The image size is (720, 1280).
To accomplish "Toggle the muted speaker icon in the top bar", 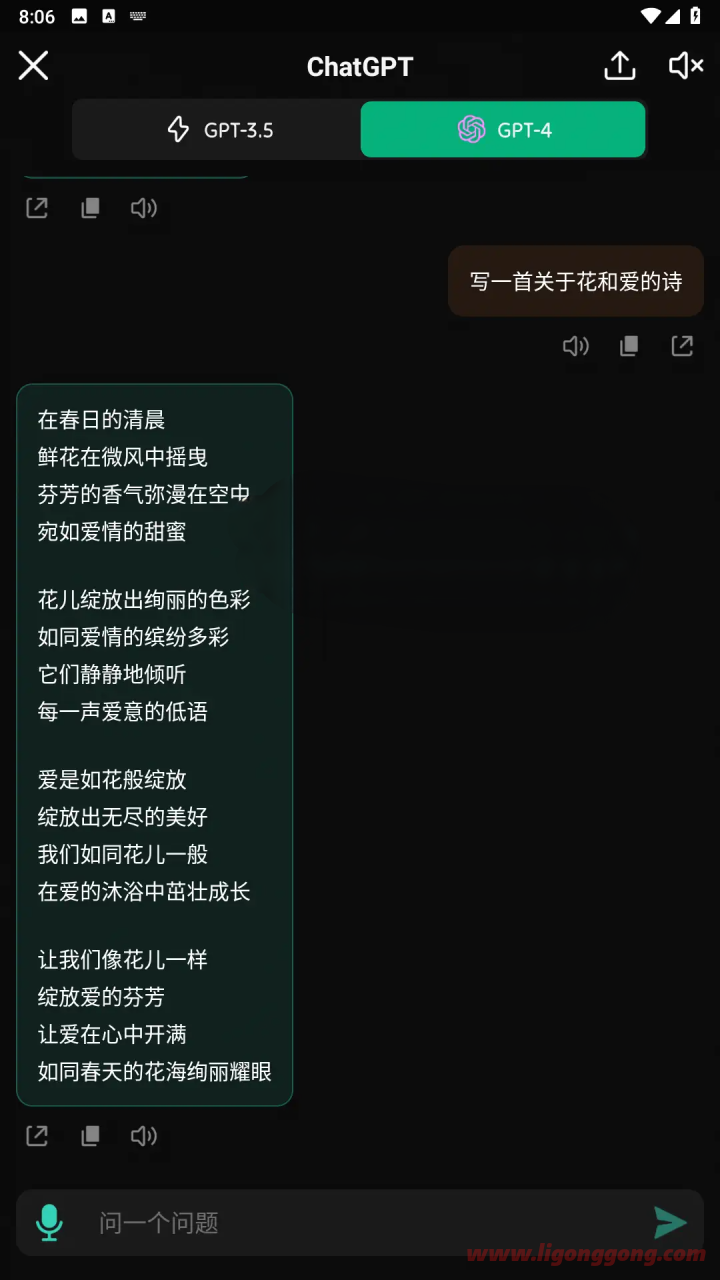I will click(x=686, y=66).
